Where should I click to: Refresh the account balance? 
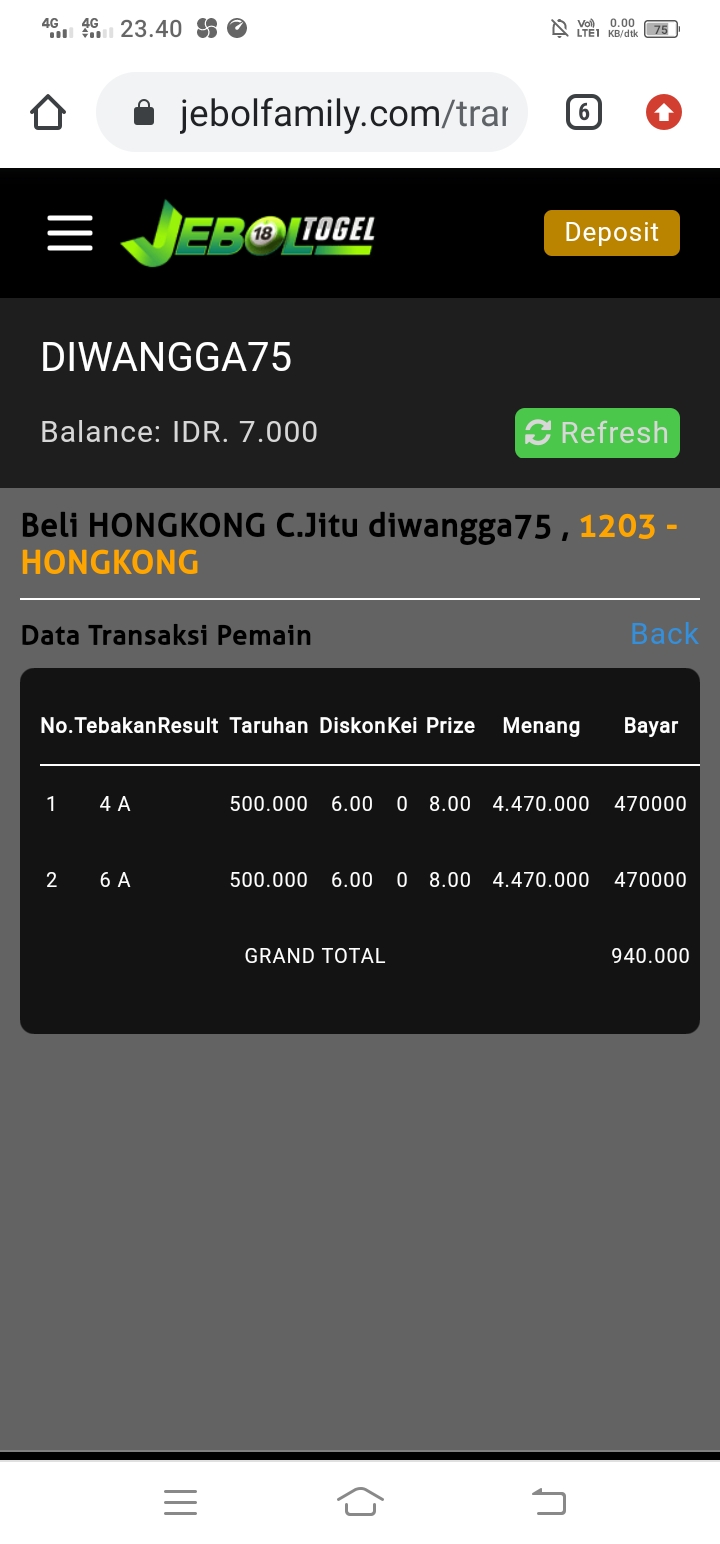(597, 433)
